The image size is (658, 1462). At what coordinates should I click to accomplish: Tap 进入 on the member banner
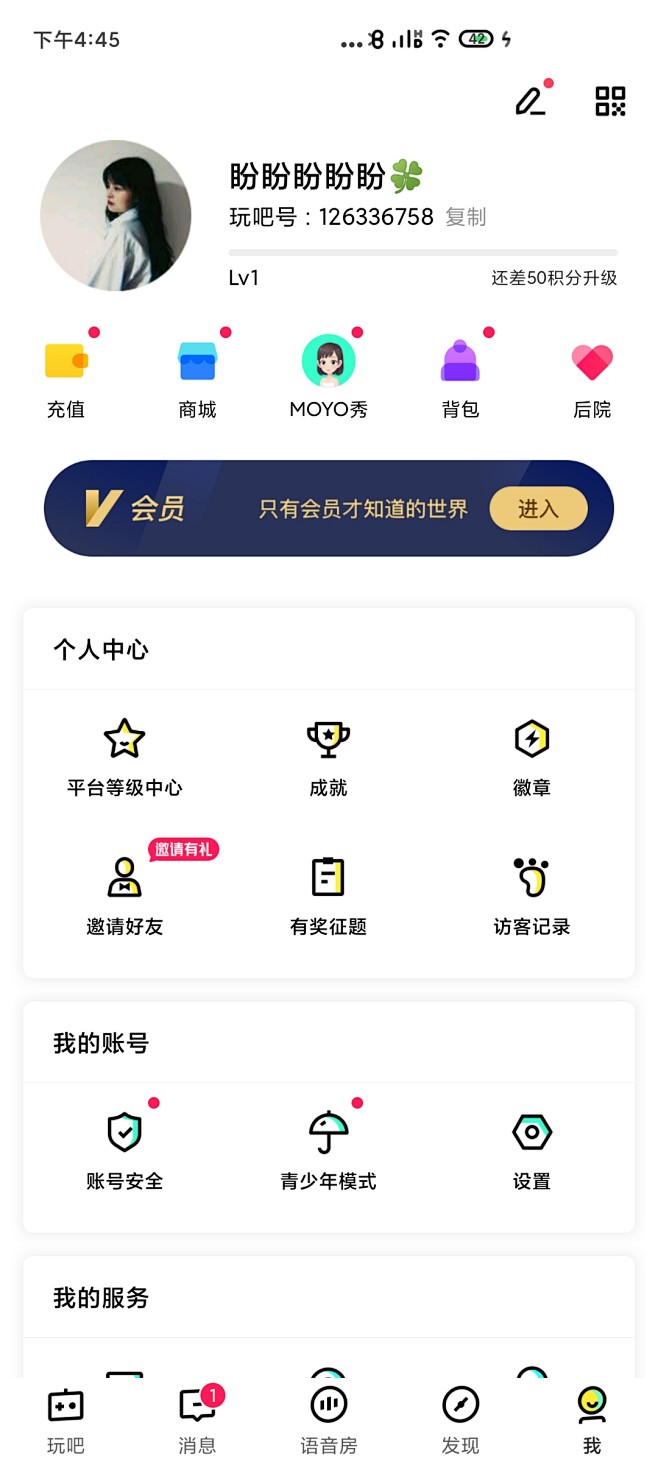[x=537, y=509]
